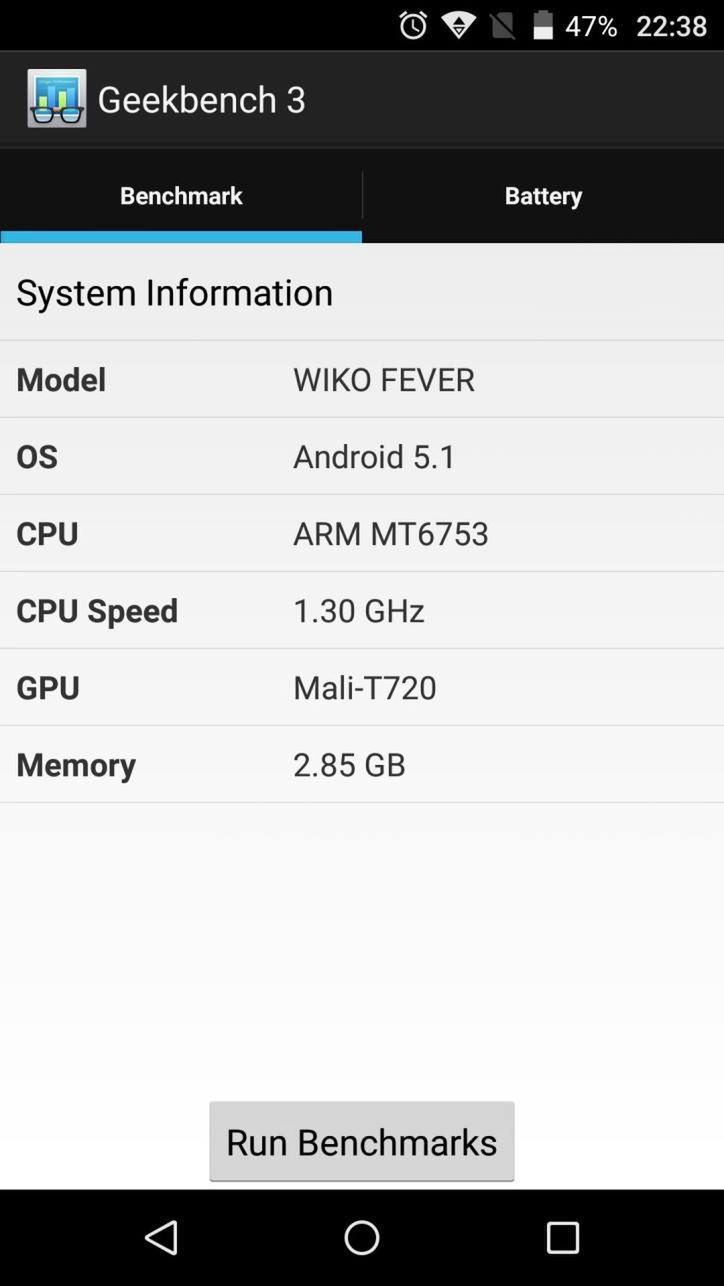
Task: Select the Benchmark tab
Action: (x=181, y=195)
